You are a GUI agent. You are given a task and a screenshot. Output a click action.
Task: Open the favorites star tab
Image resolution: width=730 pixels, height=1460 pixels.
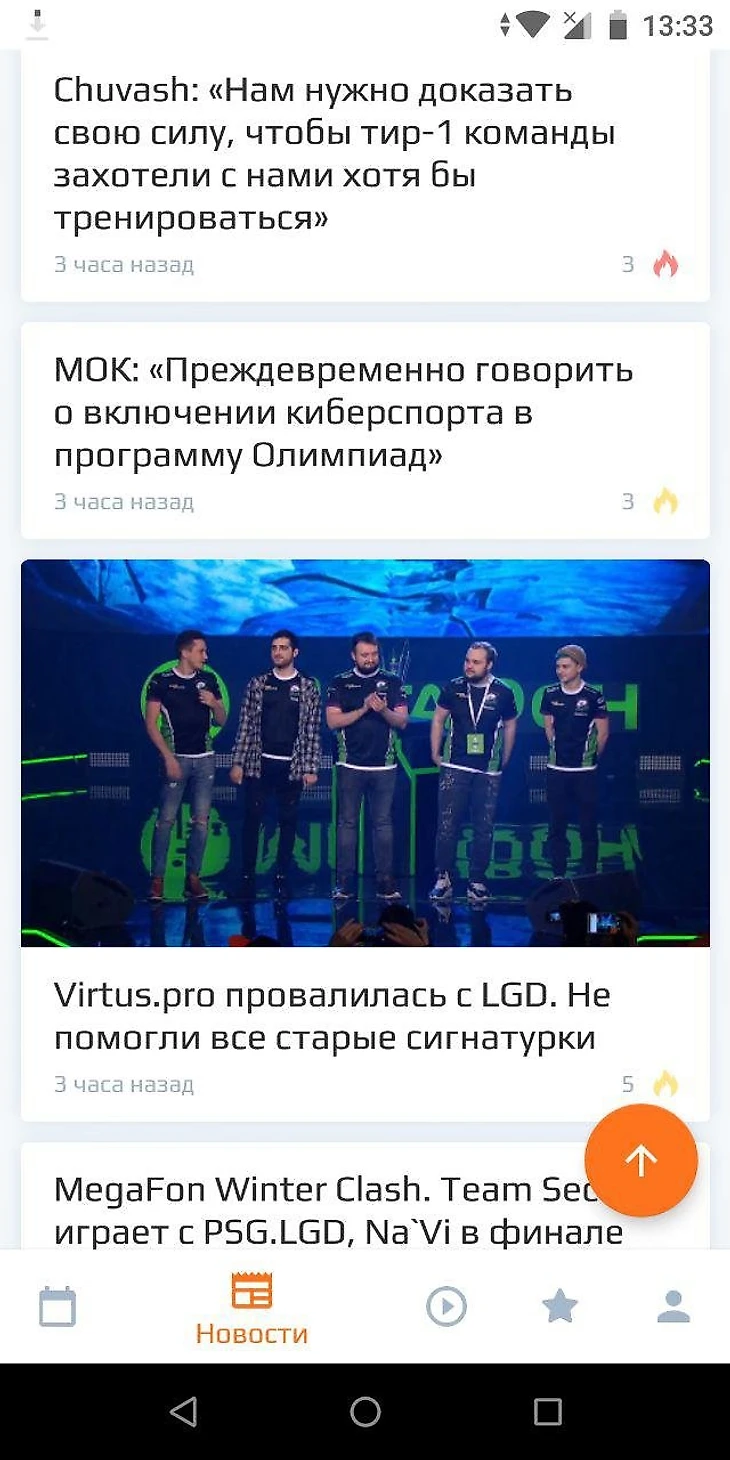(559, 1307)
